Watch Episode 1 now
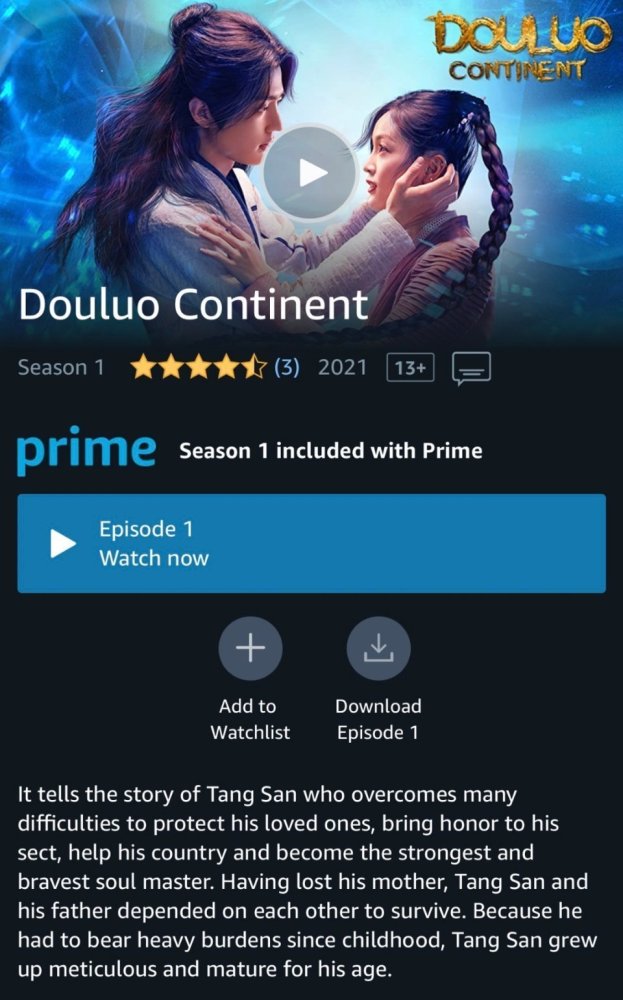This screenshot has width=623, height=1000. (x=311, y=543)
